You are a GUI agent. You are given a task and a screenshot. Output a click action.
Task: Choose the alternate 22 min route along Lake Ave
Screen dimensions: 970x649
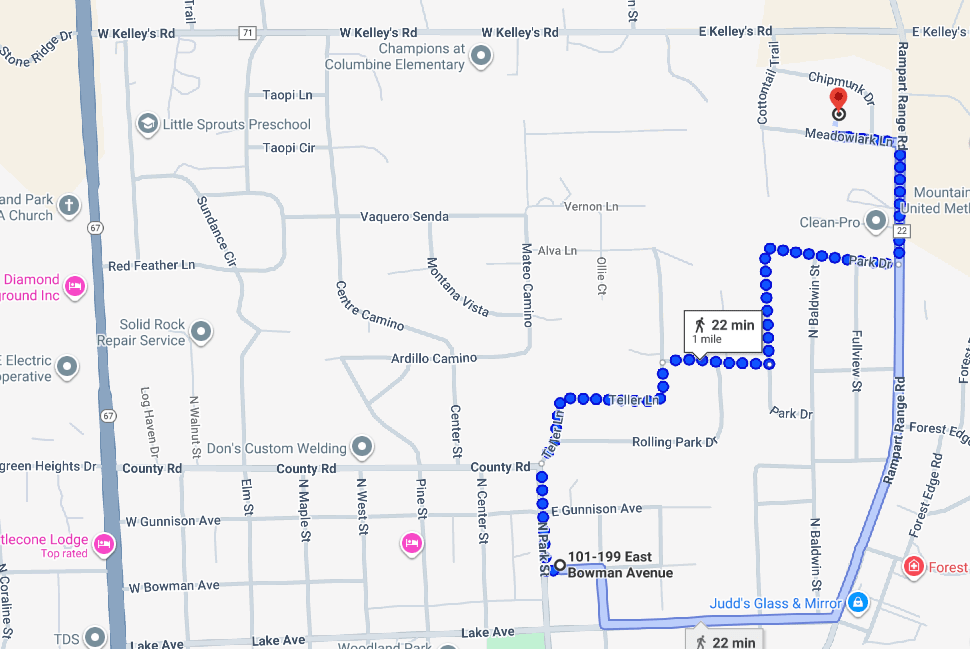727,640
